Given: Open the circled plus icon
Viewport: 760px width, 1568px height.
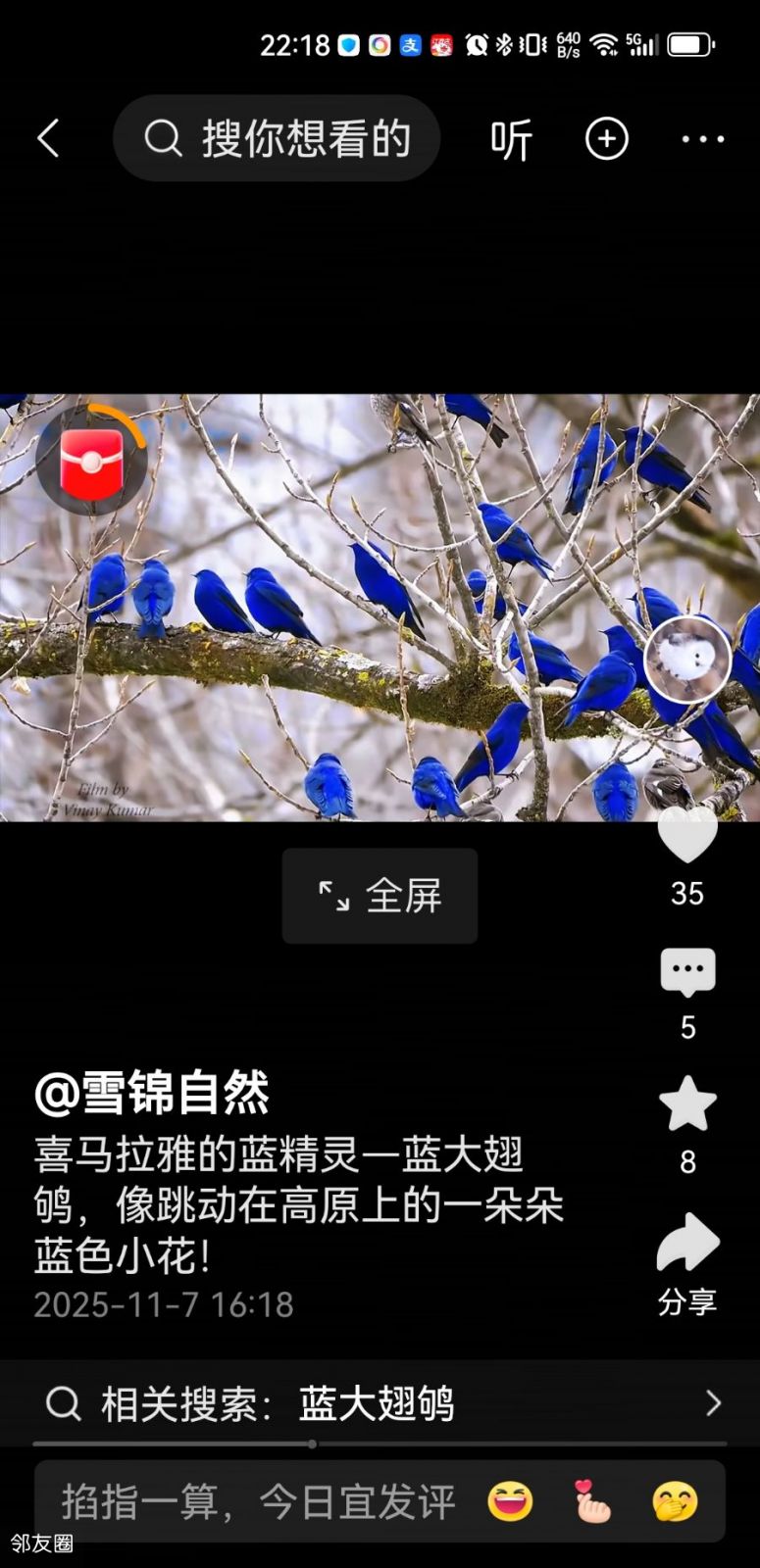Looking at the screenshot, I should click(607, 138).
